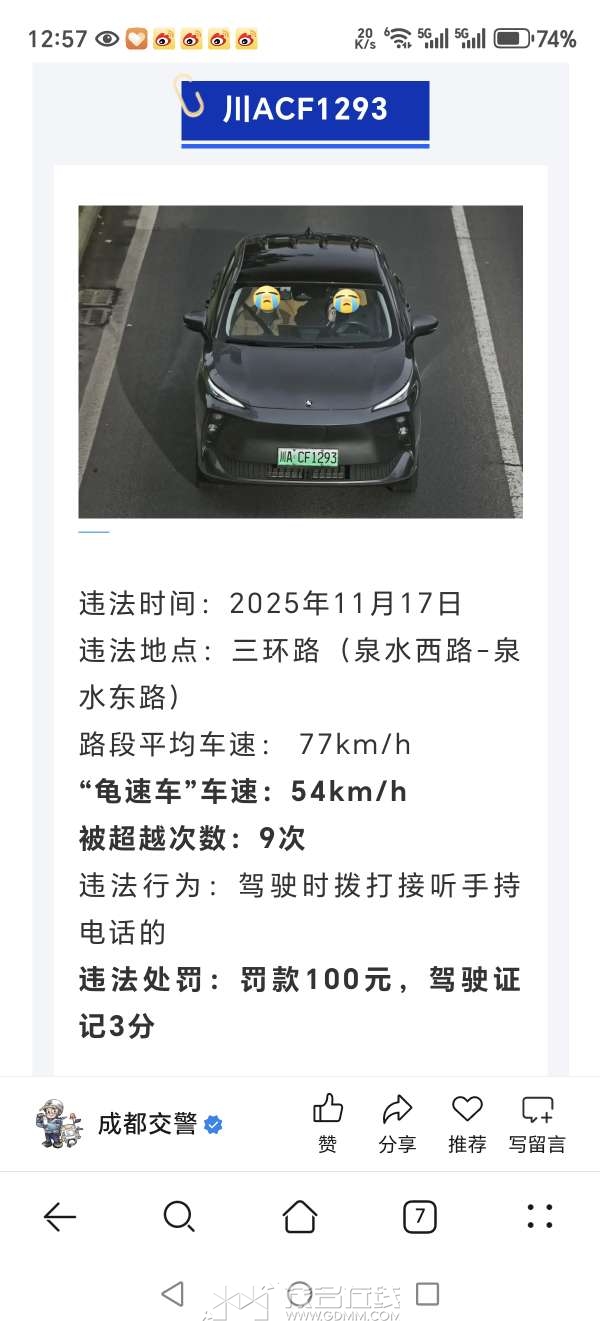This screenshot has width=600, height=1326.
Task: Open the tab switcher showing 7 tabs
Action: pos(419,1216)
